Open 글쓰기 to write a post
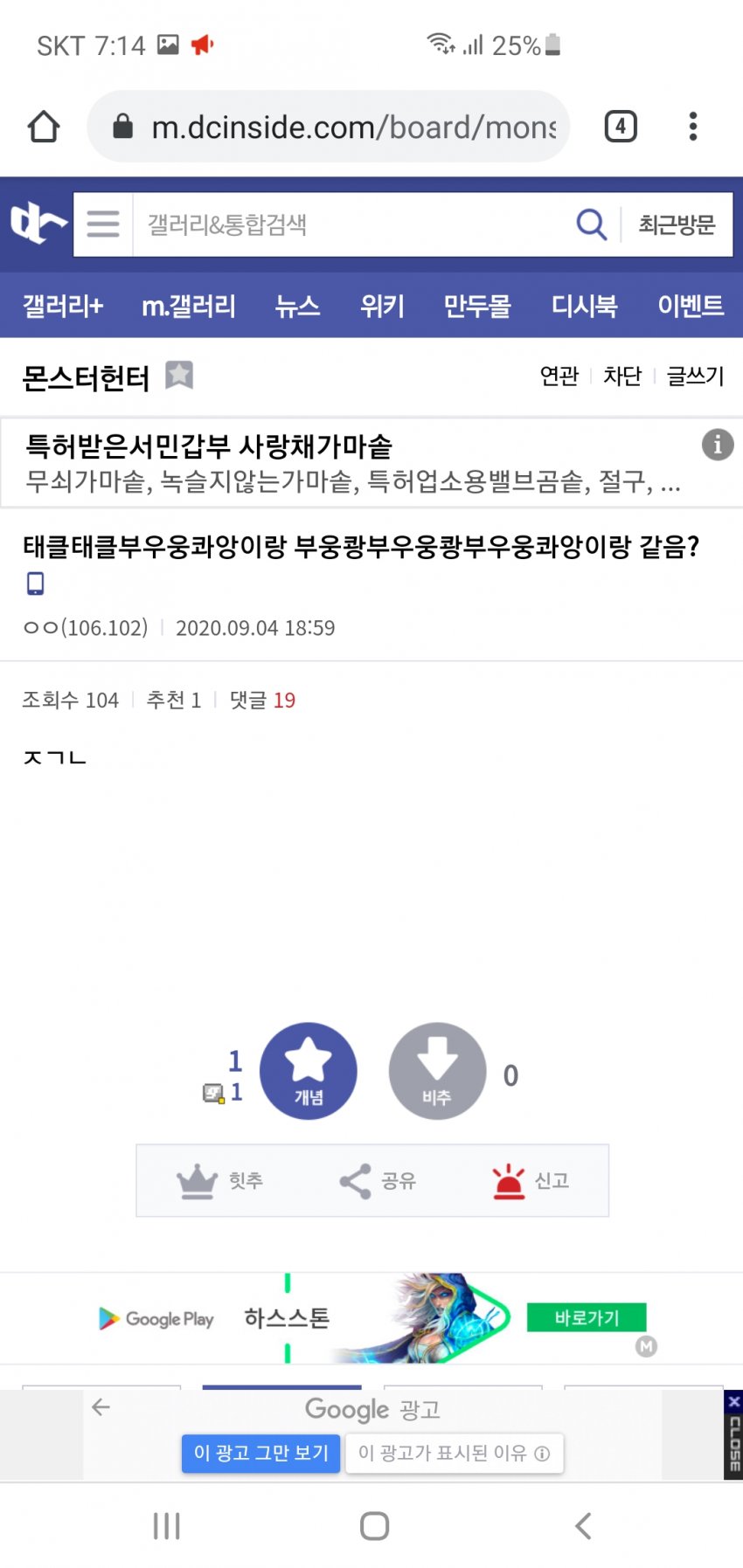743x1568 pixels. coord(695,376)
